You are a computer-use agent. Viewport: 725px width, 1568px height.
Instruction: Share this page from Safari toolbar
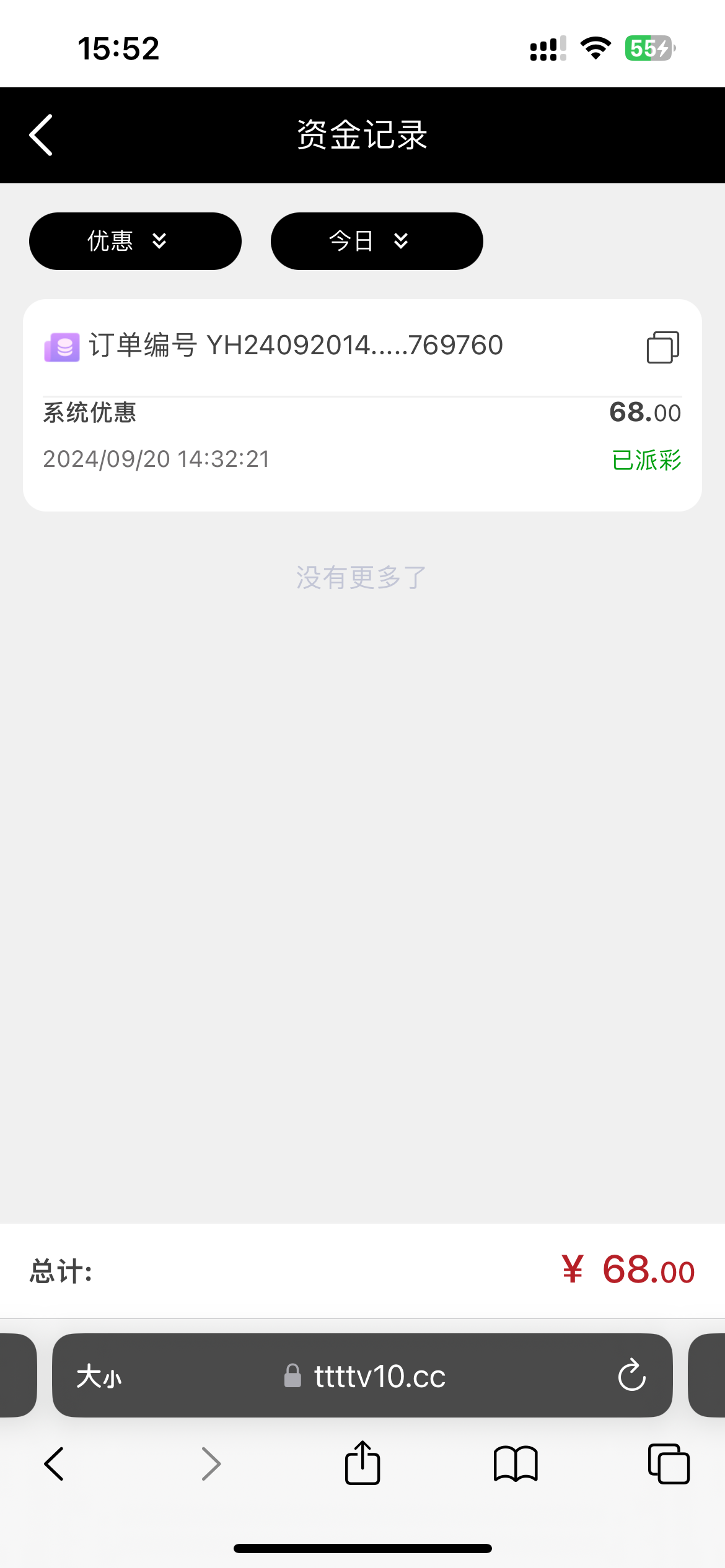pos(362,1463)
